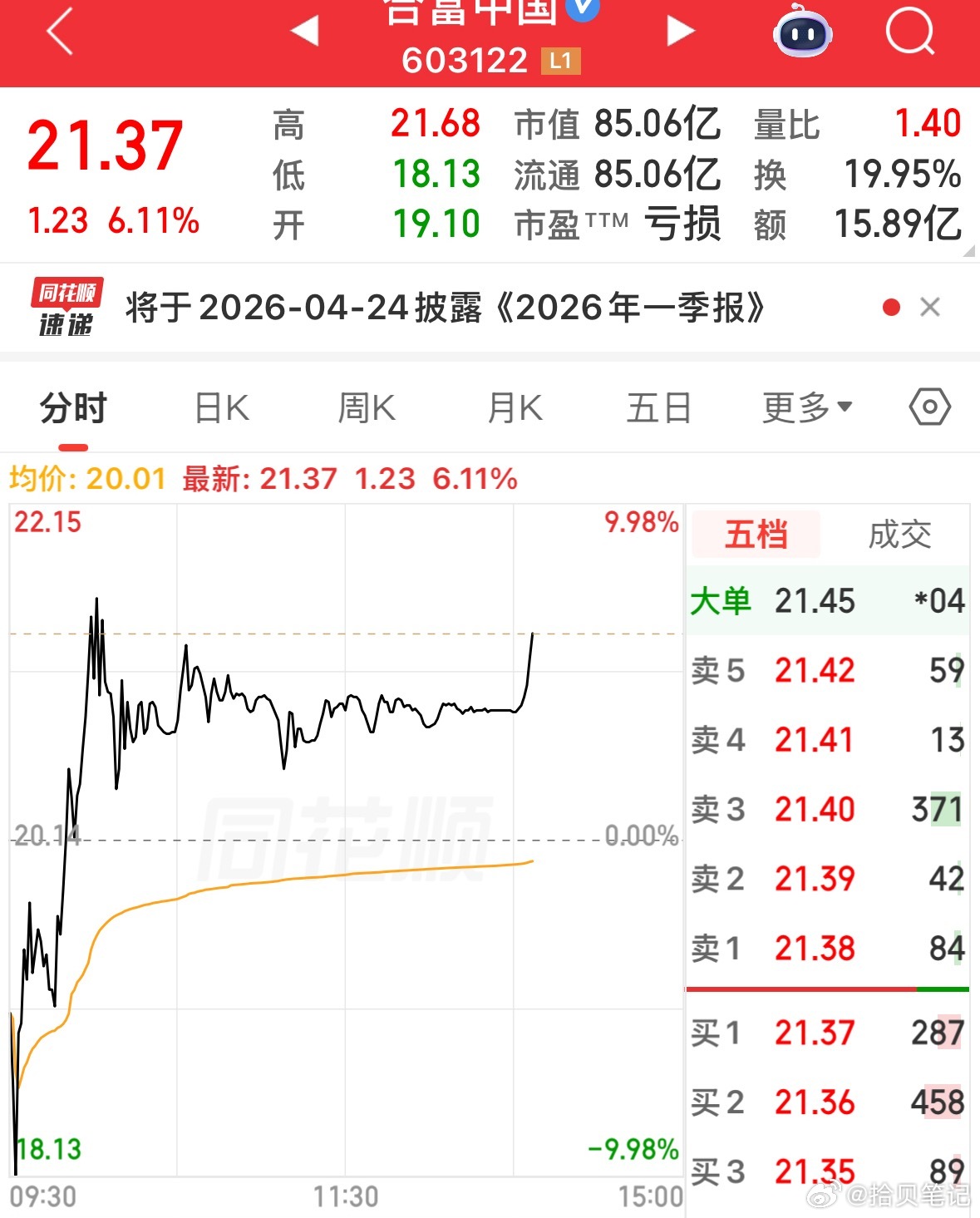Open the search icon
Viewport: 980px width, 1218px height.
click(911, 31)
